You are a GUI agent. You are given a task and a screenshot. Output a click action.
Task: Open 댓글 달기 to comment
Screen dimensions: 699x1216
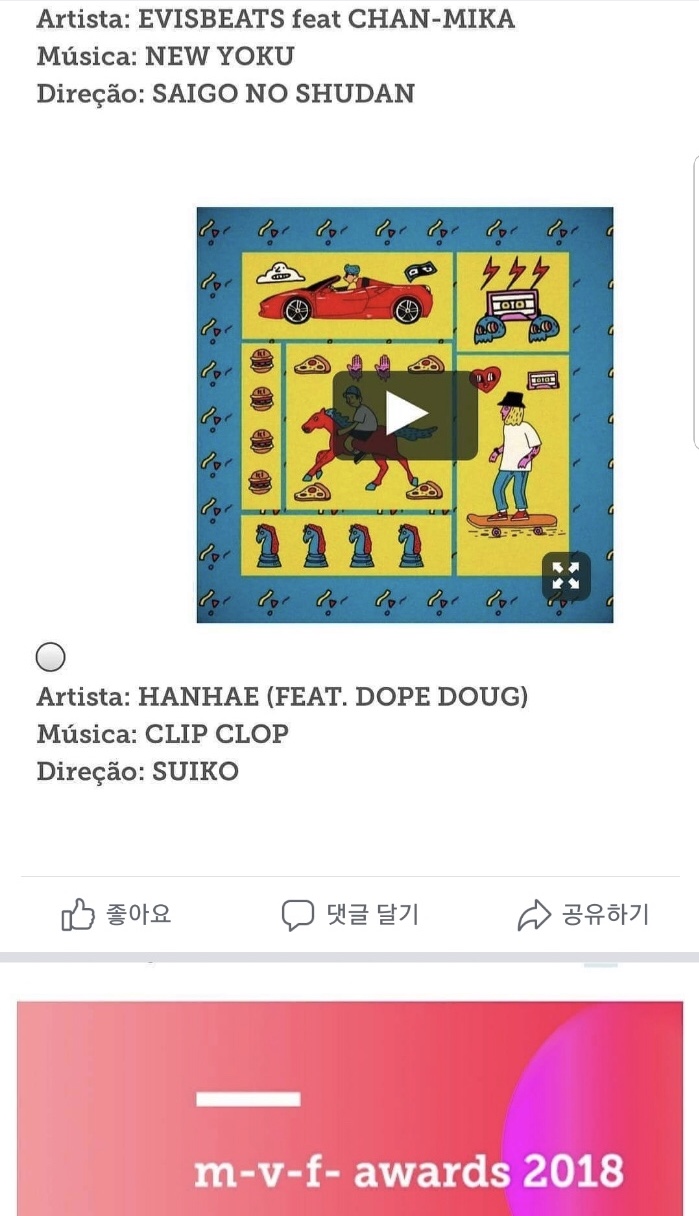point(350,914)
